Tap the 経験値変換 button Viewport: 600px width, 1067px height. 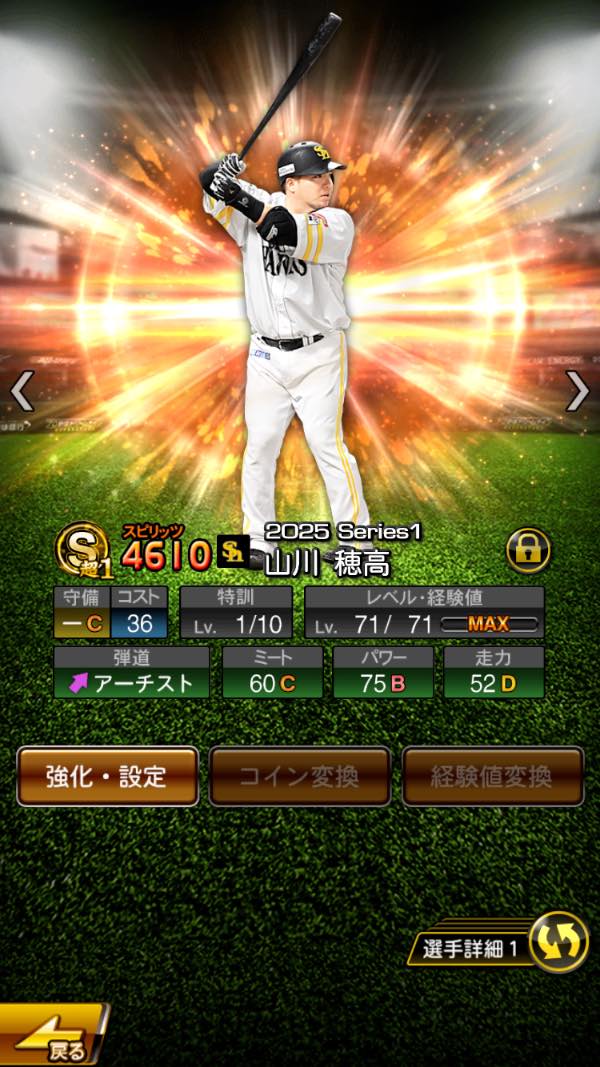pyautogui.click(x=492, y=776)
